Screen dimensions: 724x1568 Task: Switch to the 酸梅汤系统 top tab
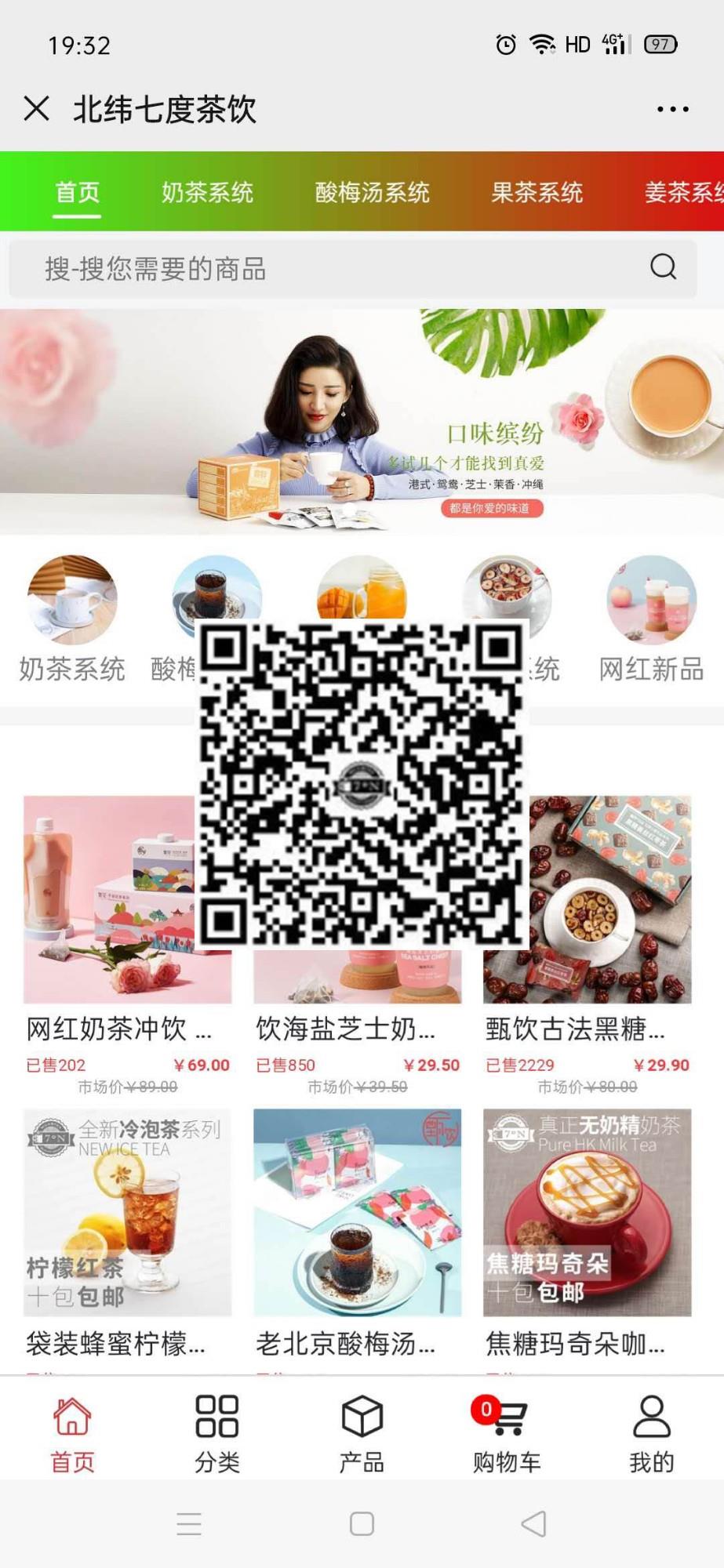[372, 192]
